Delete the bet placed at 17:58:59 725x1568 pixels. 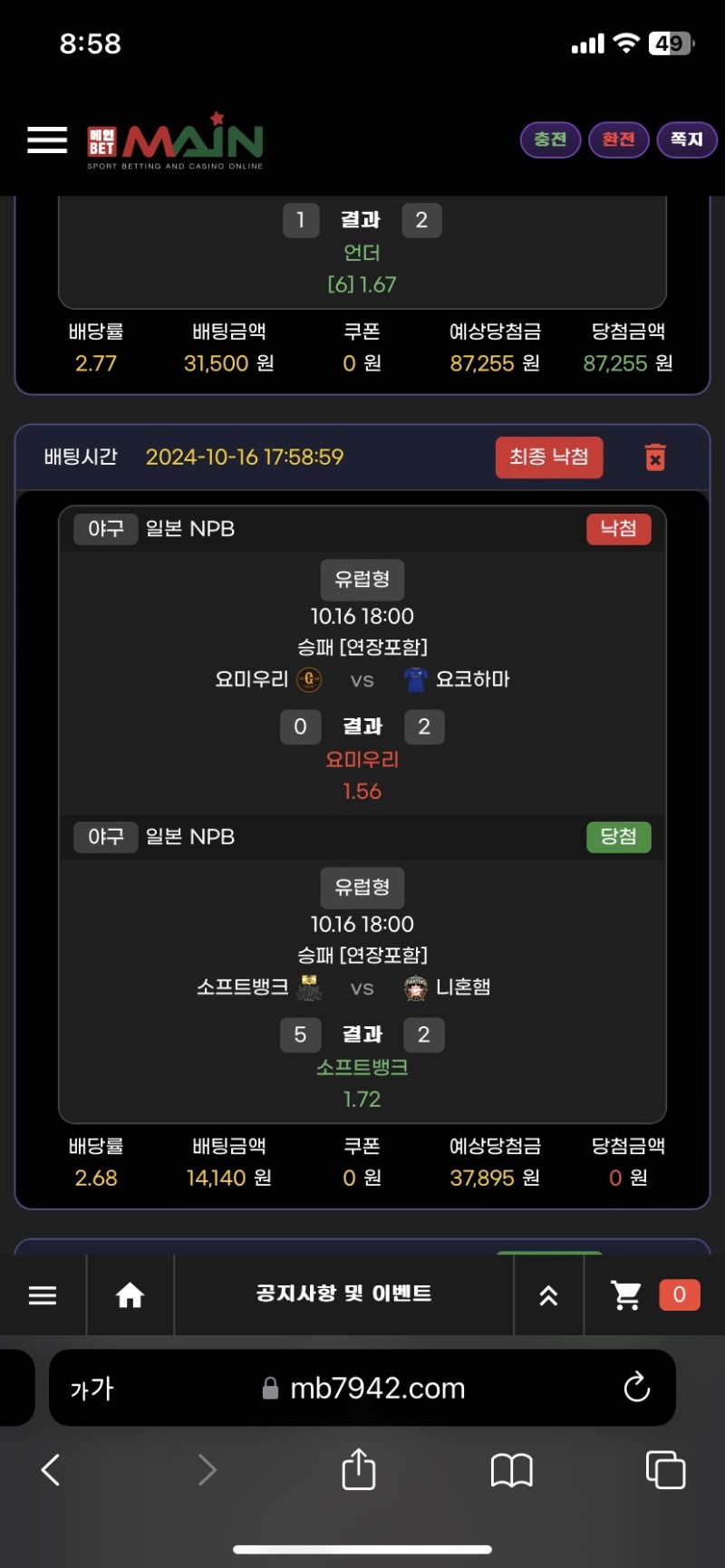[x=655, y=457]
